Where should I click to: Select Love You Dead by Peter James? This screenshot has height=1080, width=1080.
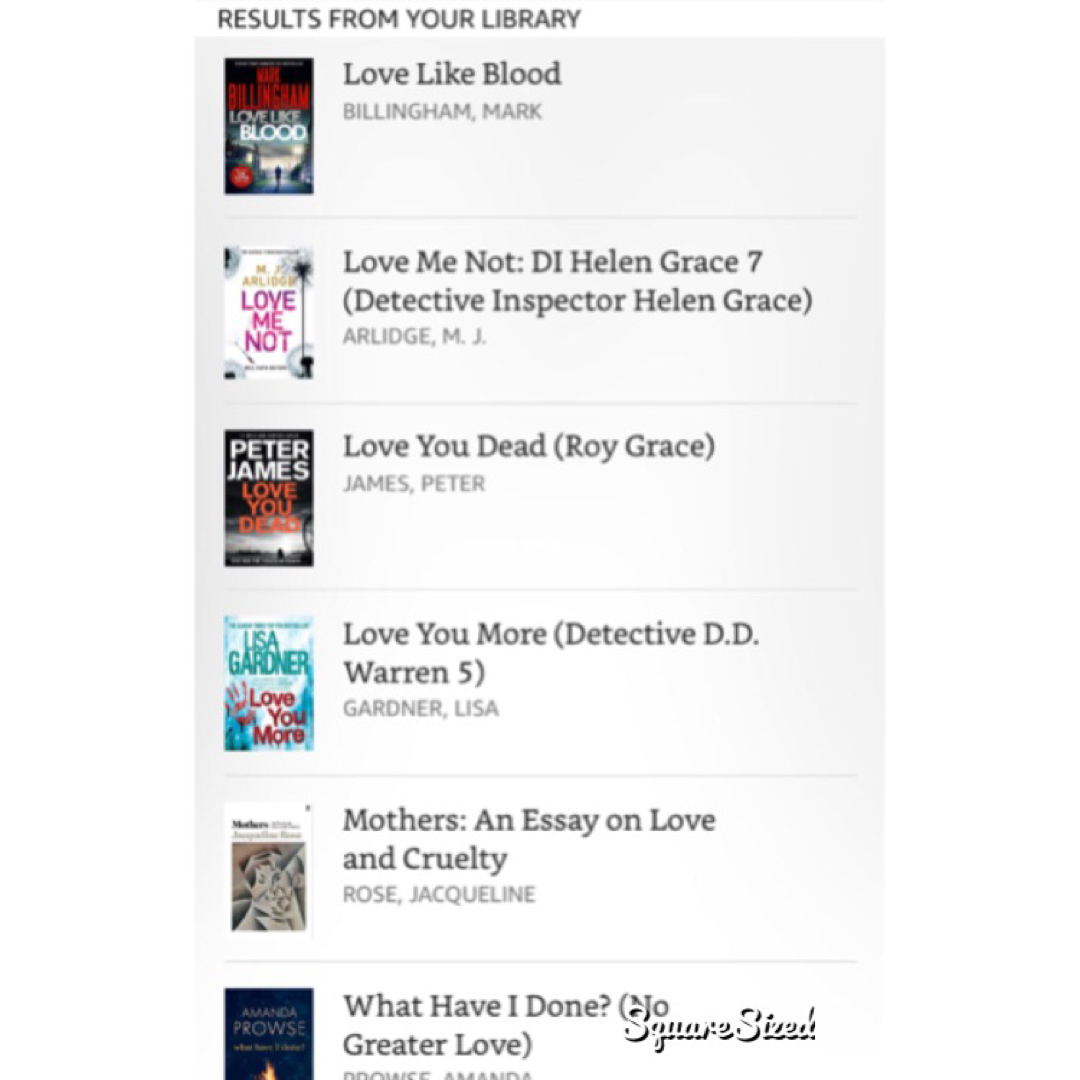tap(528, 447)
